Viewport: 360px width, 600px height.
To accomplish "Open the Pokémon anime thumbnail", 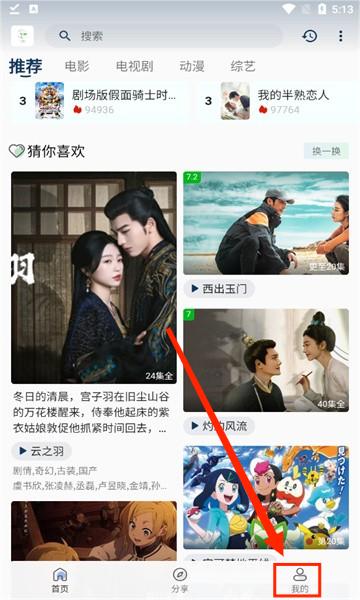I will 266,497.
